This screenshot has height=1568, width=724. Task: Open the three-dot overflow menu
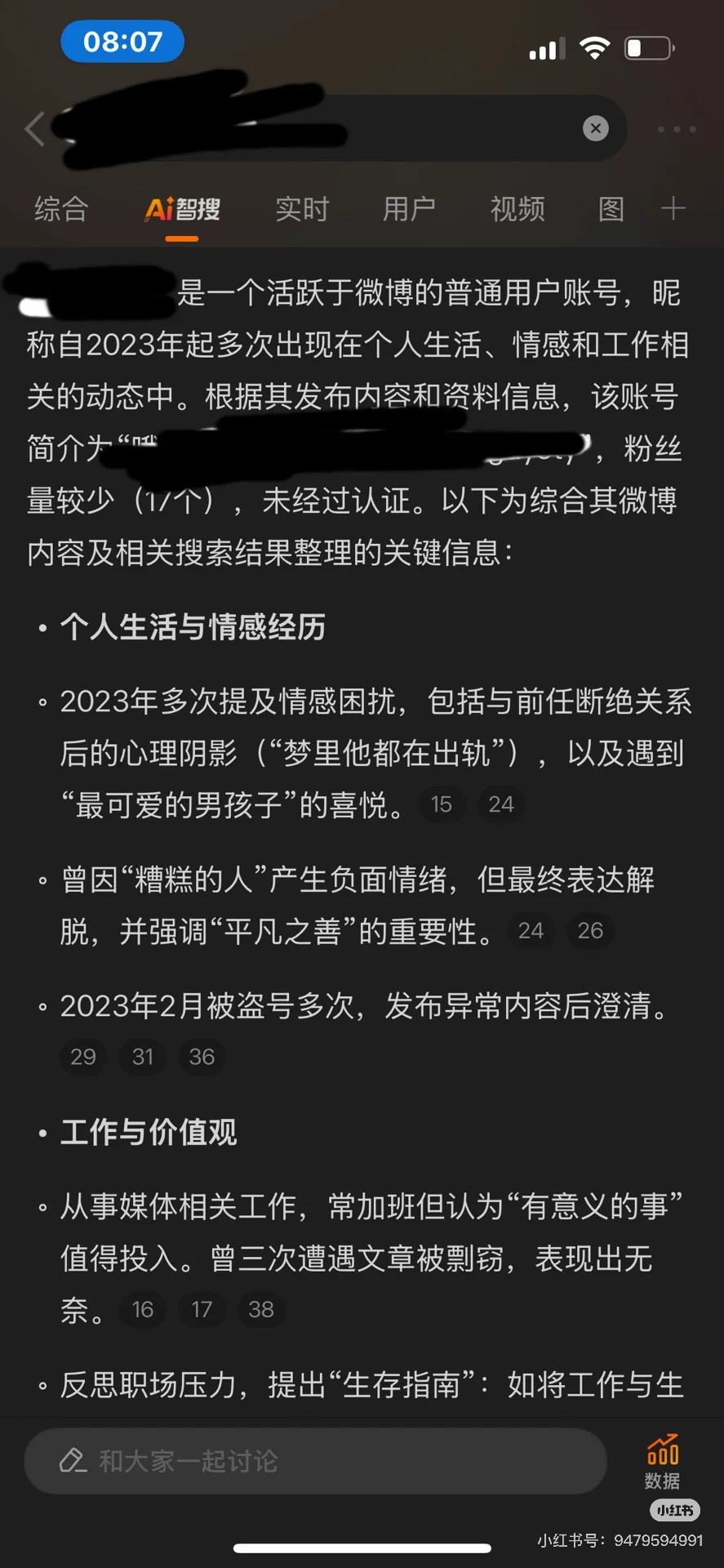tap(677, 129)
